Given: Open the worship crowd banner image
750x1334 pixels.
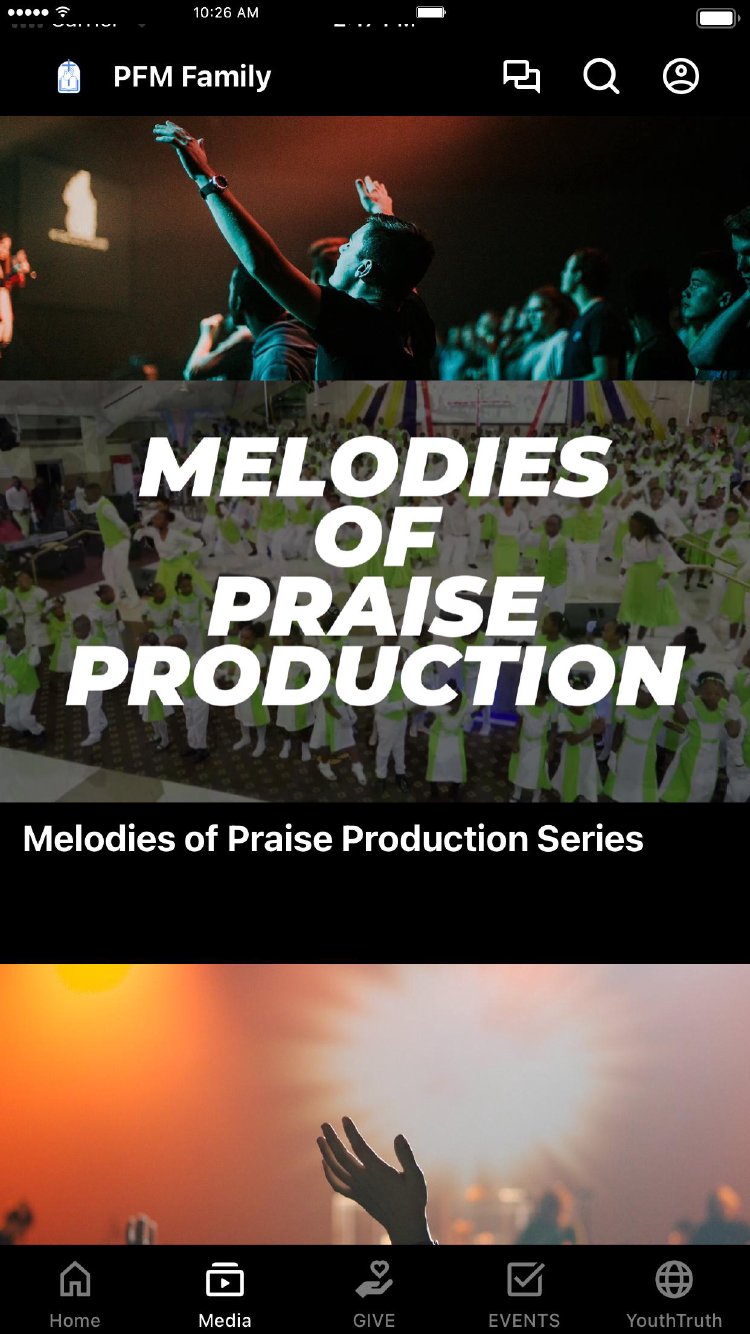Looking at the screenshot, I should (x=375, y=248).
